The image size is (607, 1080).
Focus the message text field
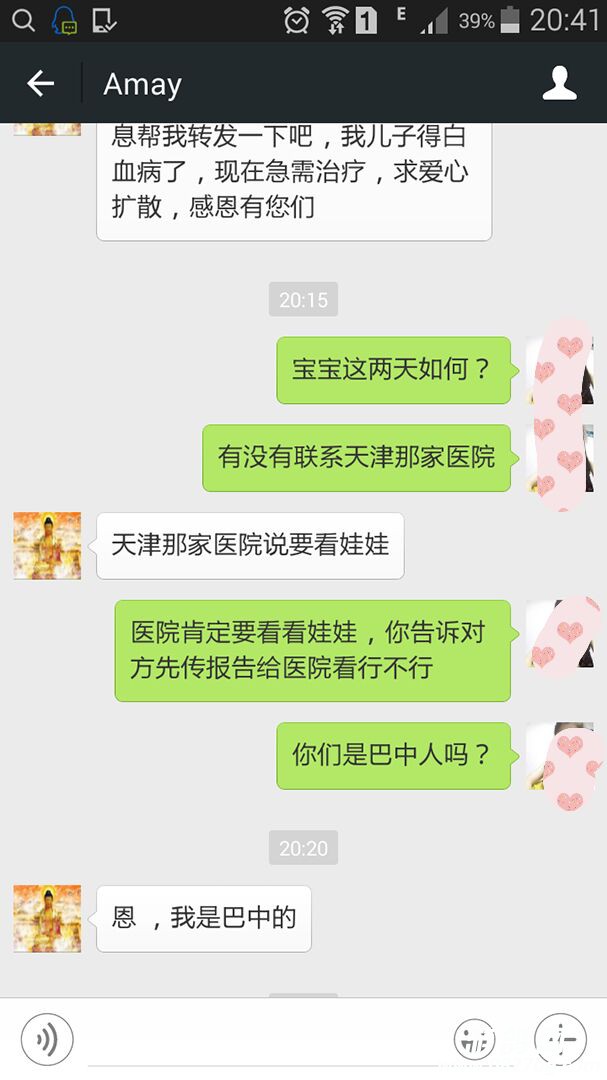(x=262, y=1039)
